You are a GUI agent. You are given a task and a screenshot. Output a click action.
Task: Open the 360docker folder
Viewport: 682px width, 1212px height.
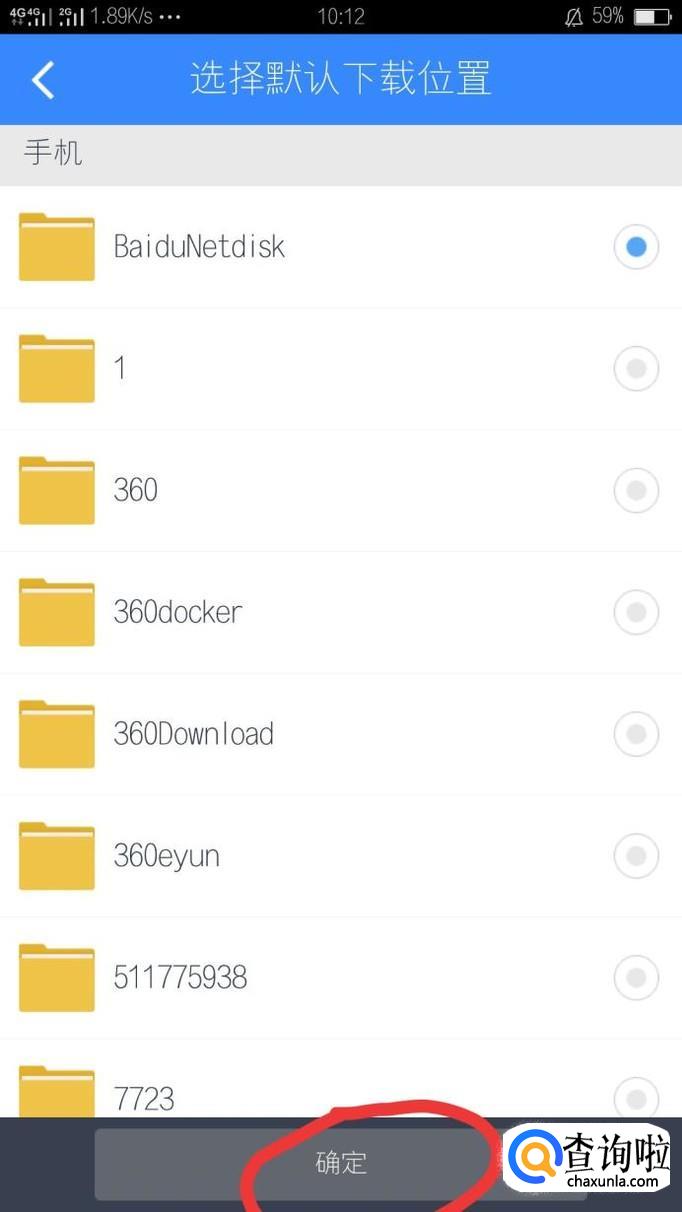tap(178, 612)
